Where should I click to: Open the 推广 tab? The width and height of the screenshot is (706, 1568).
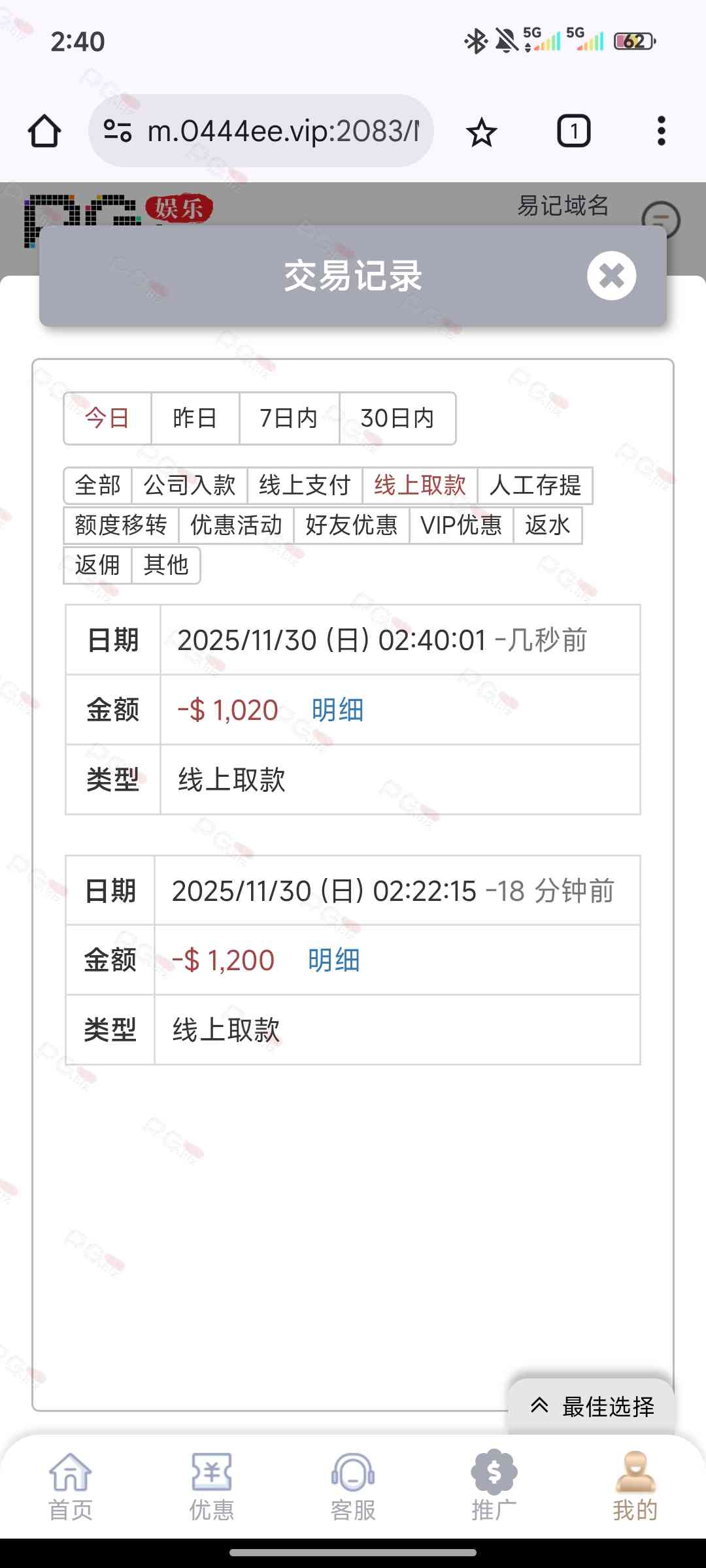(494, 1486)
